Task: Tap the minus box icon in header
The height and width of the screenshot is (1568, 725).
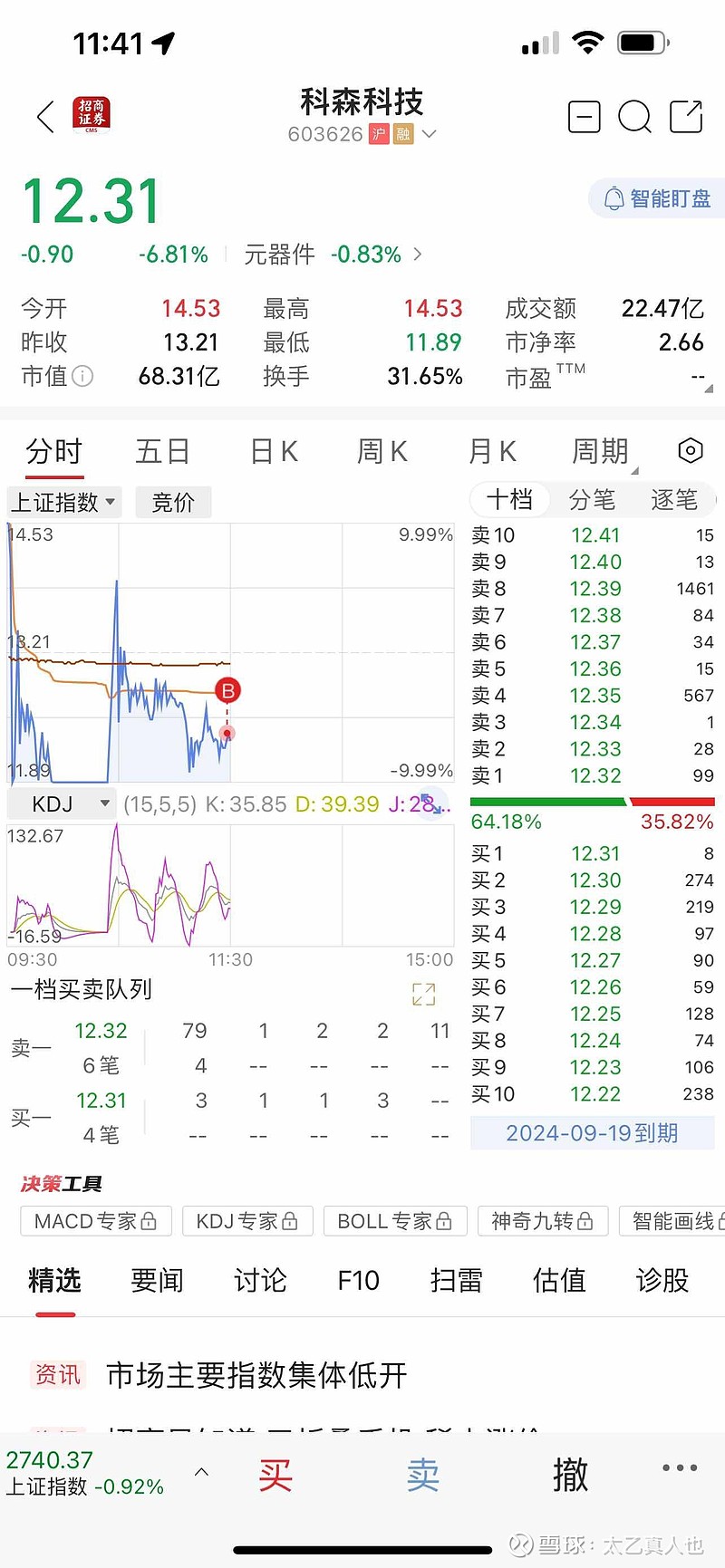Action: [x=584, y=117]
